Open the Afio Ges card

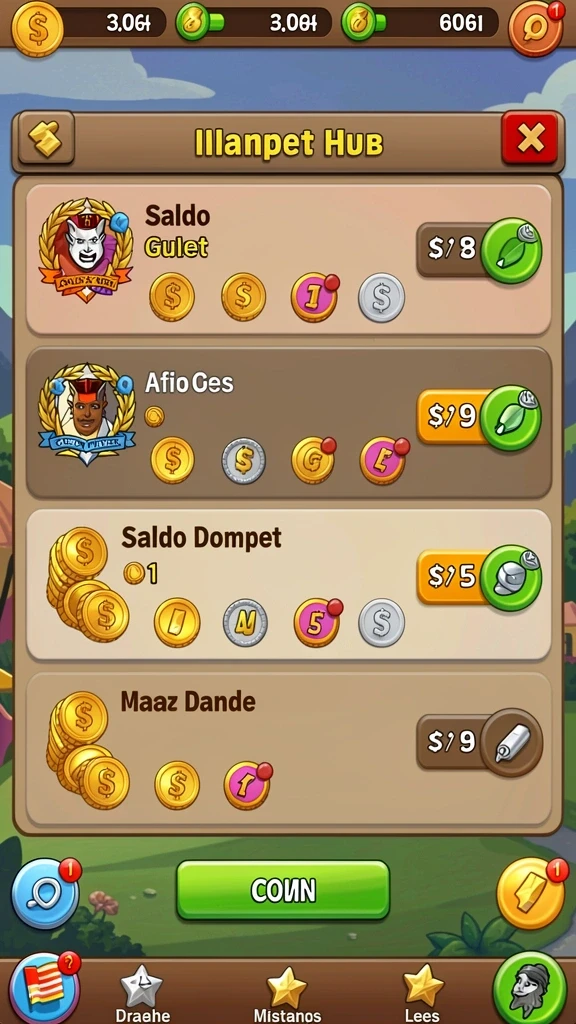(288, 423)
